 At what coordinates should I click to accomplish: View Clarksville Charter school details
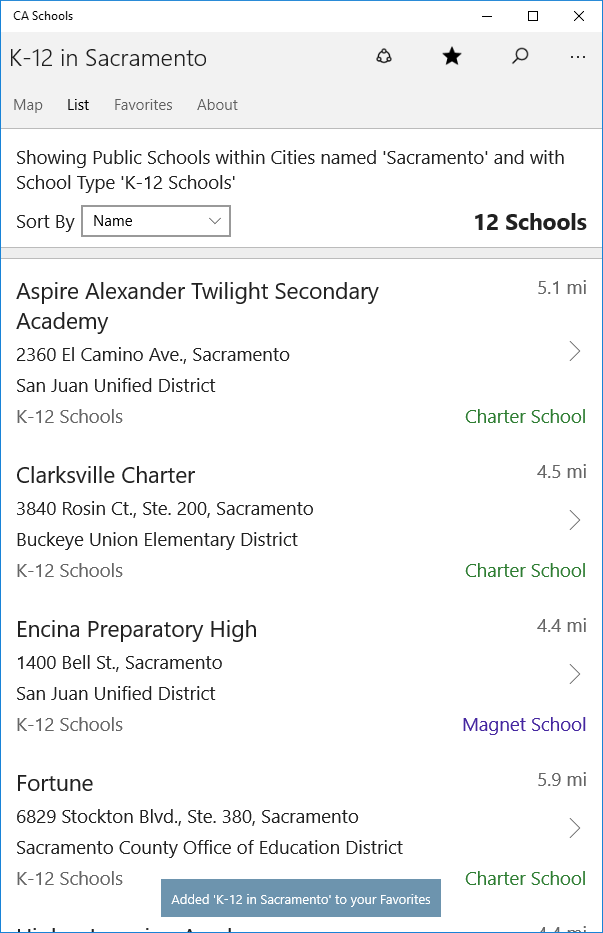click(300, 521)
